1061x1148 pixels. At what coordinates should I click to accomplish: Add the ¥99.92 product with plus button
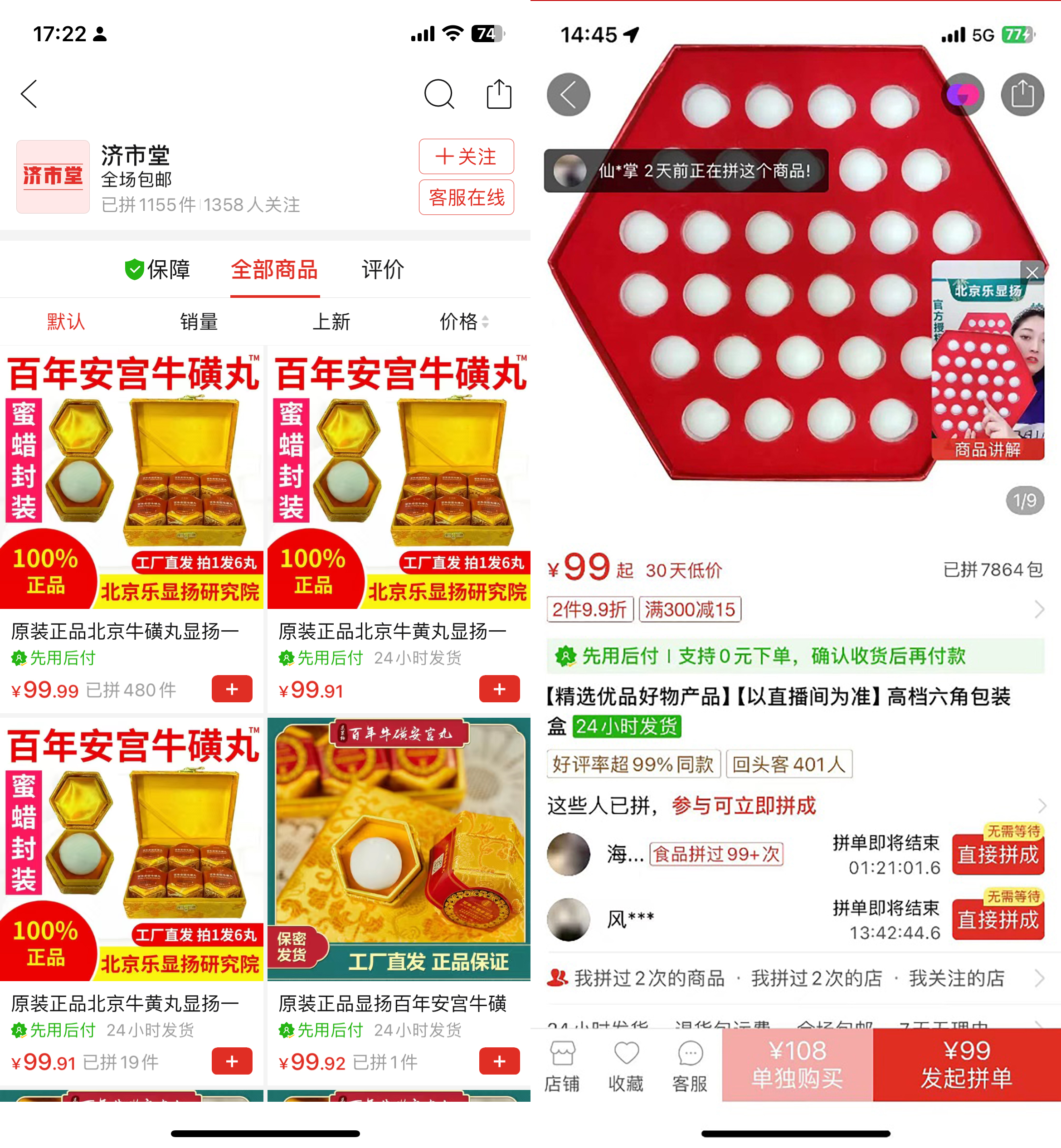[499, 1061]
